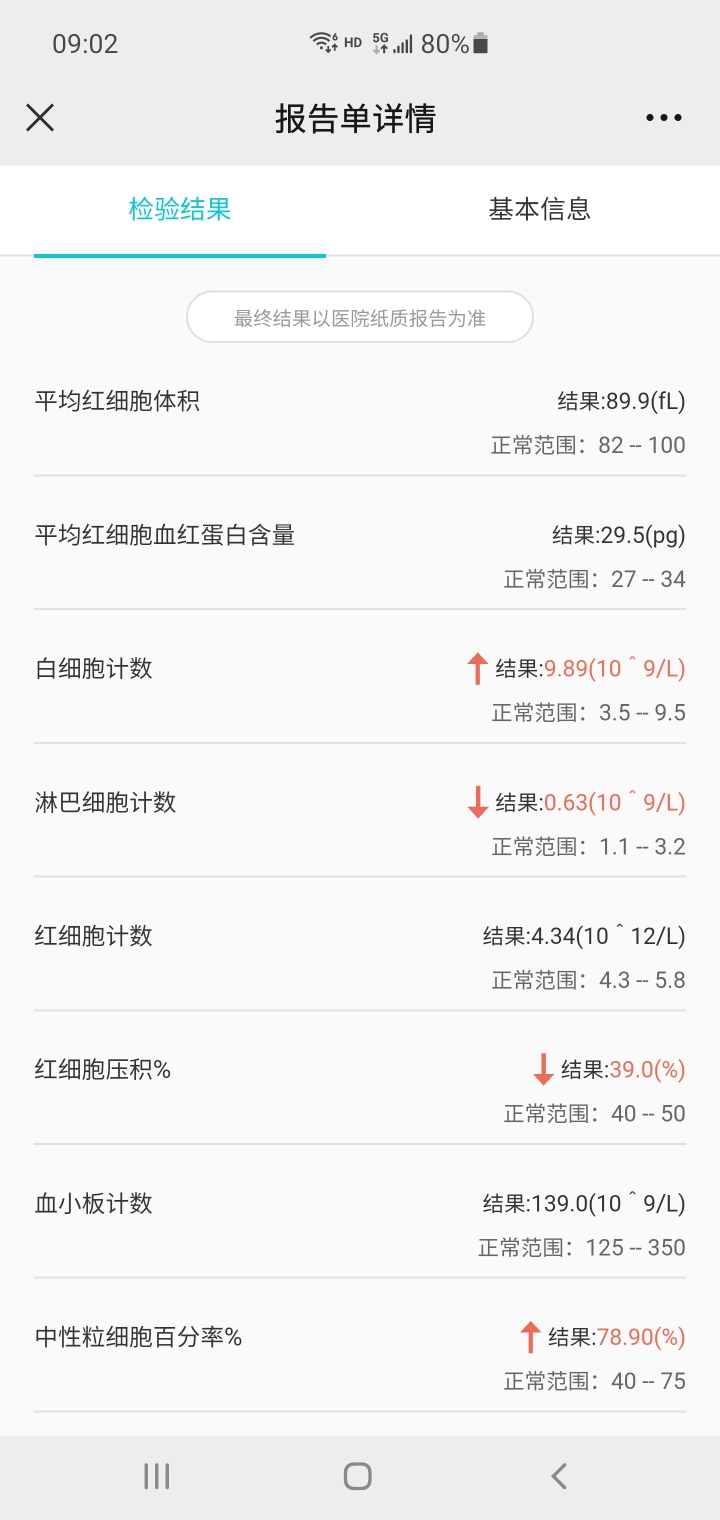The width and height of the screenshot is (720, 1520).
Task: Open the three-dot overflow menu
Action: point(664,118)
